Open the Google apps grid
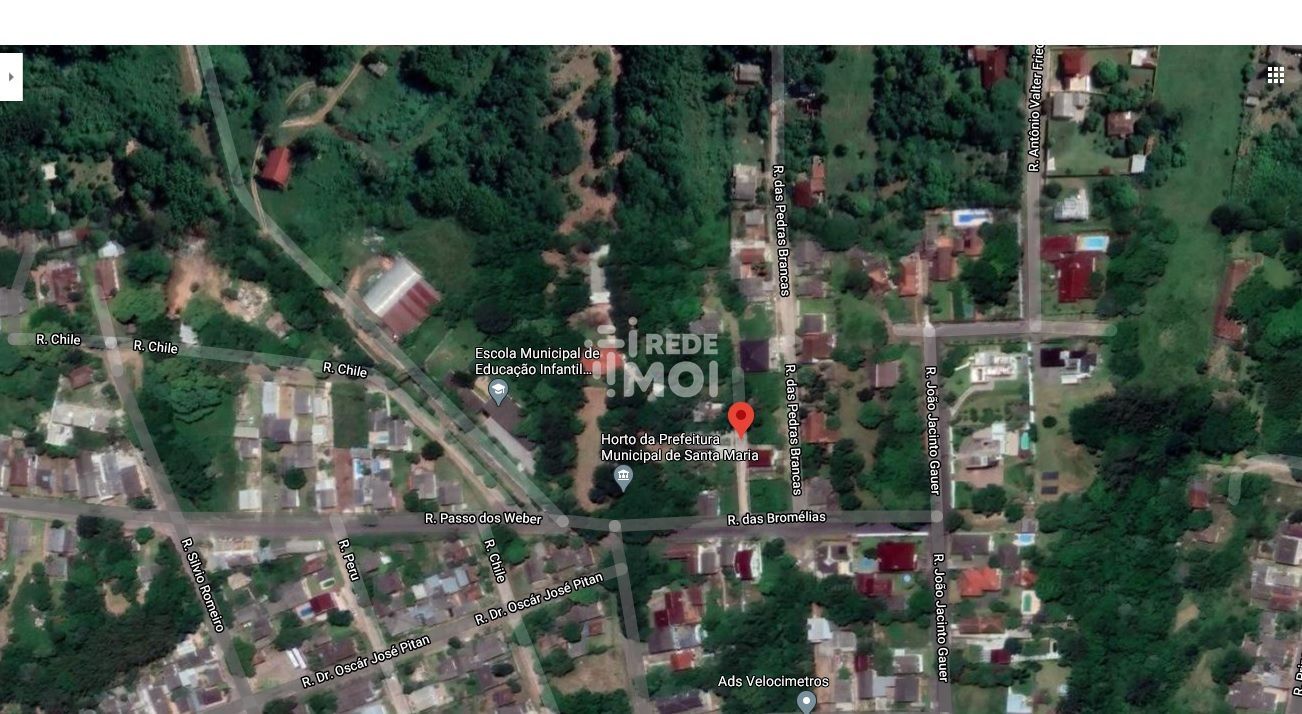The height and width of the screenshot is (714, 1302). point(1275,75)
